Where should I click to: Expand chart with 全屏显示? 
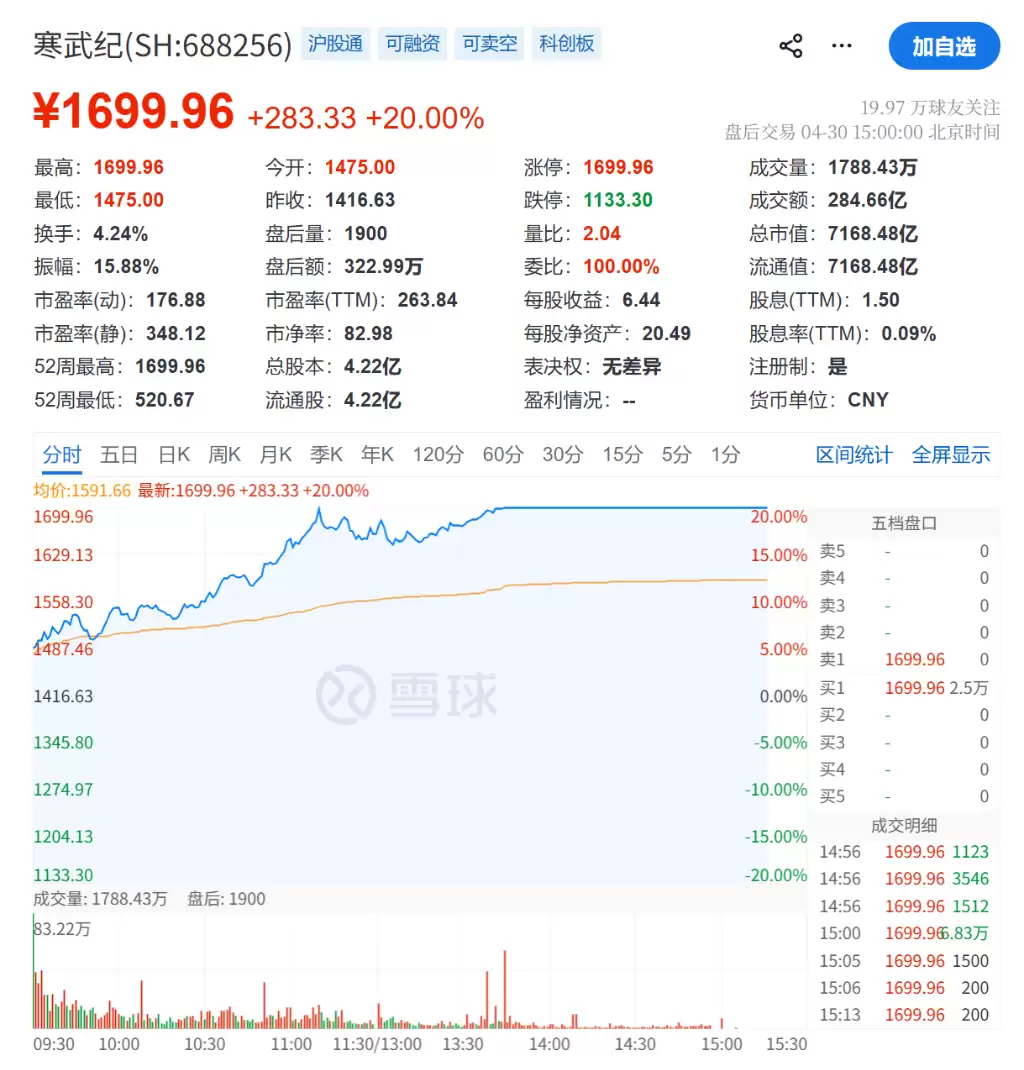(950, 455)
